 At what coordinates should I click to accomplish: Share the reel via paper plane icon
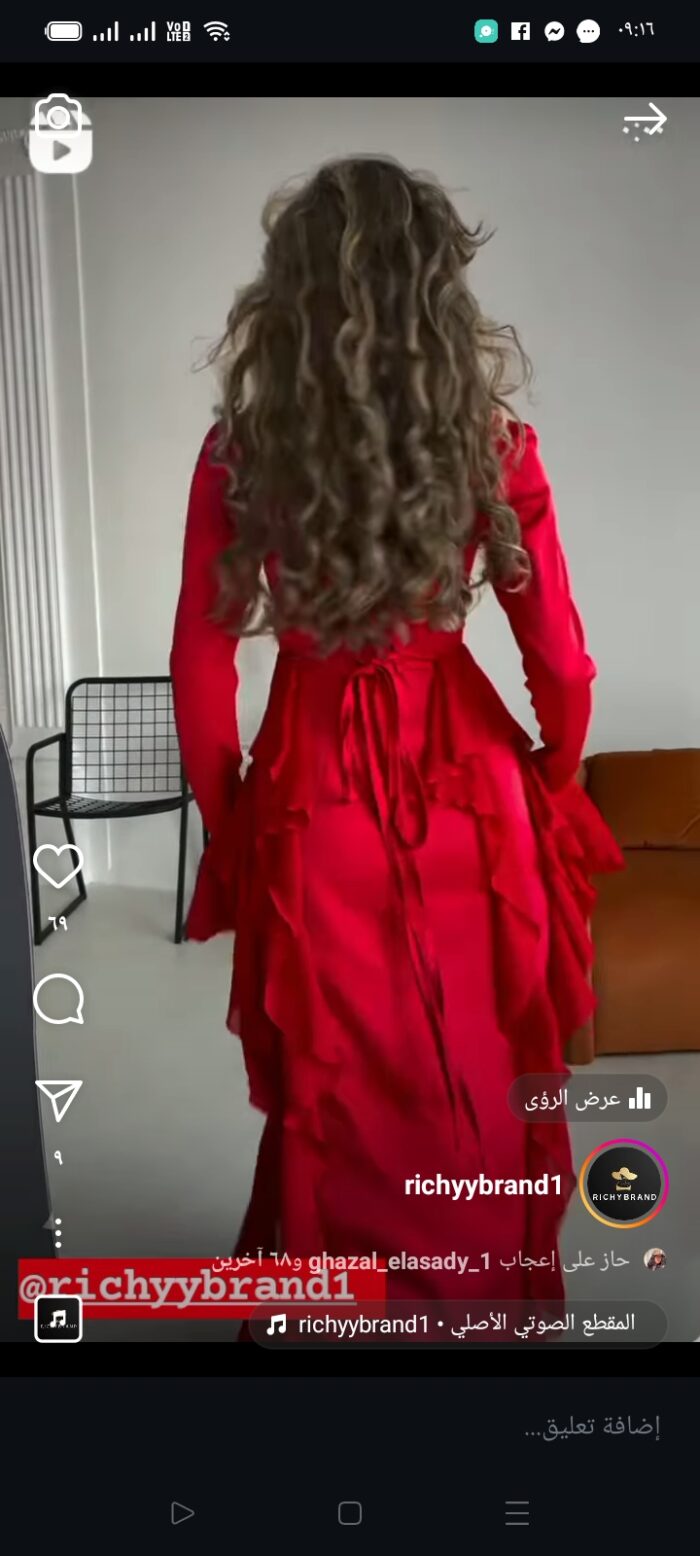click(x=58, y=1100)
